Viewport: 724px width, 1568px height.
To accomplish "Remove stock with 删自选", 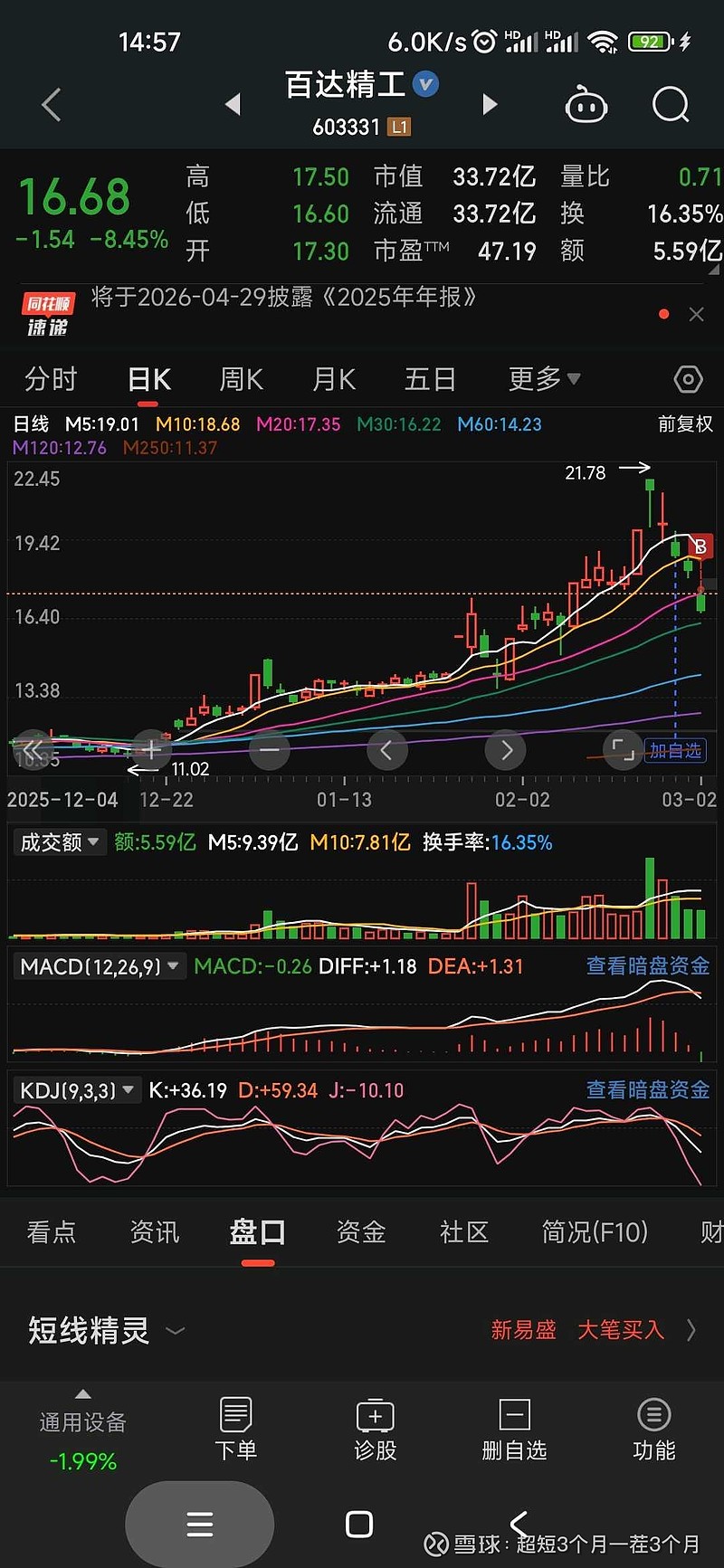I will coord(514,1429).
